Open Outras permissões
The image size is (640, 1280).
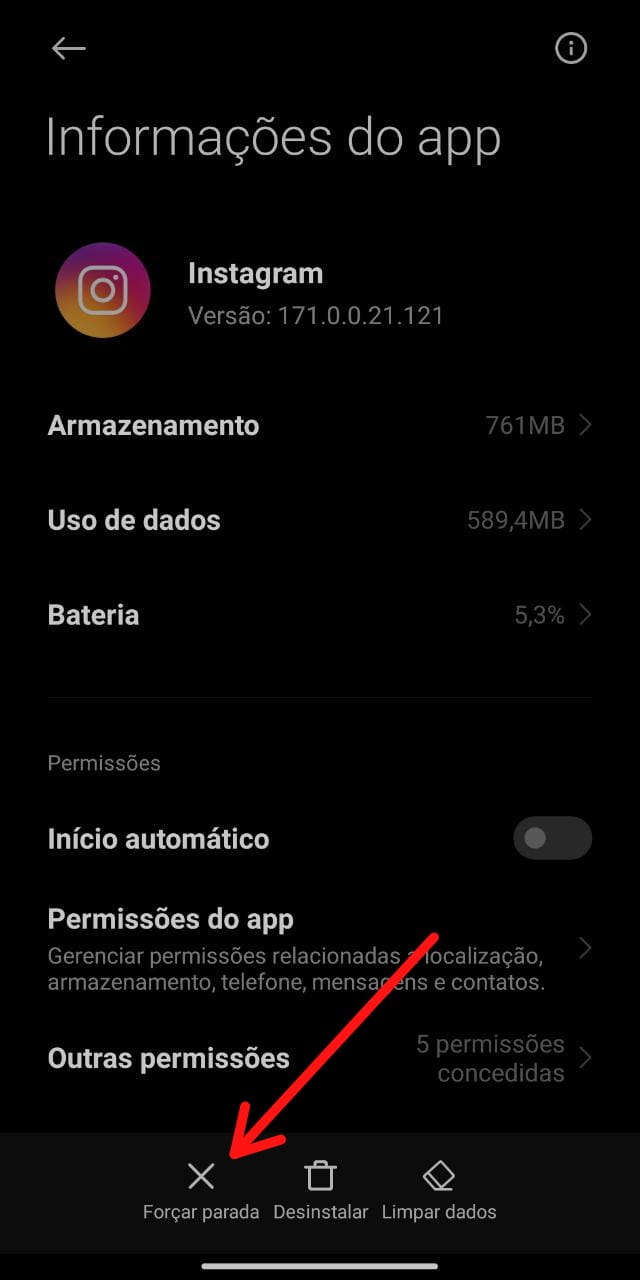[320, 1058]
